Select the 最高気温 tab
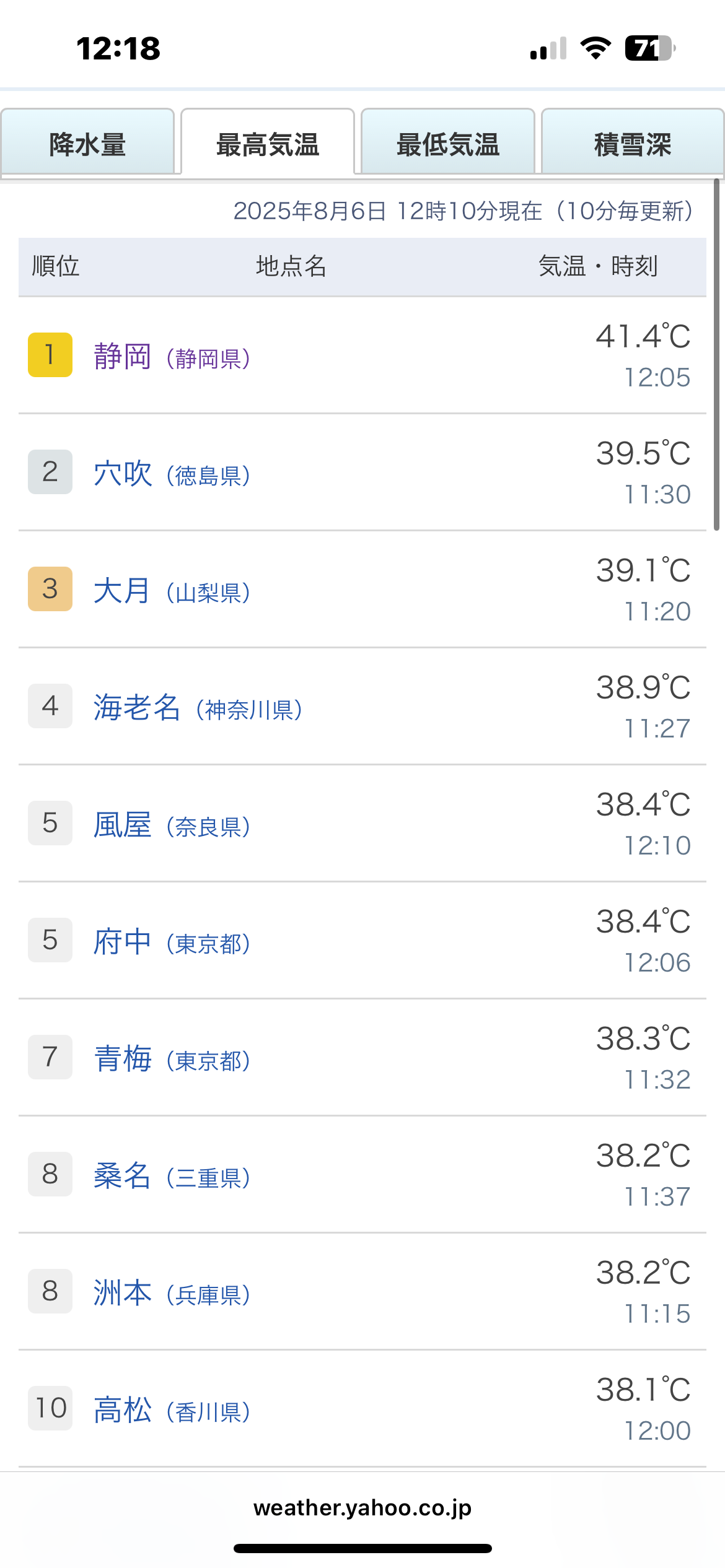725x1568 pixels. (x=268, y=144)
